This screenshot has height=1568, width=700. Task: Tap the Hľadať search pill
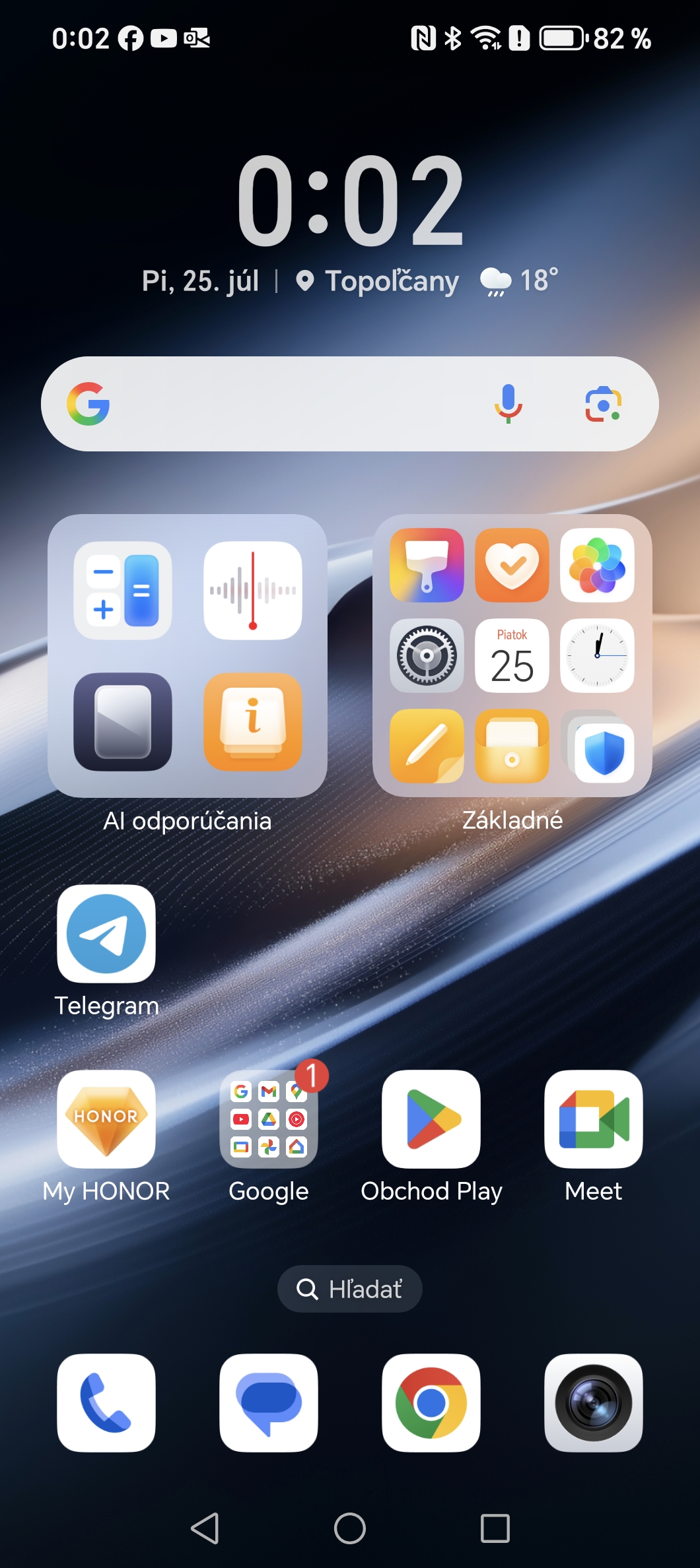pyautogui.click(x=350, y=1288)
